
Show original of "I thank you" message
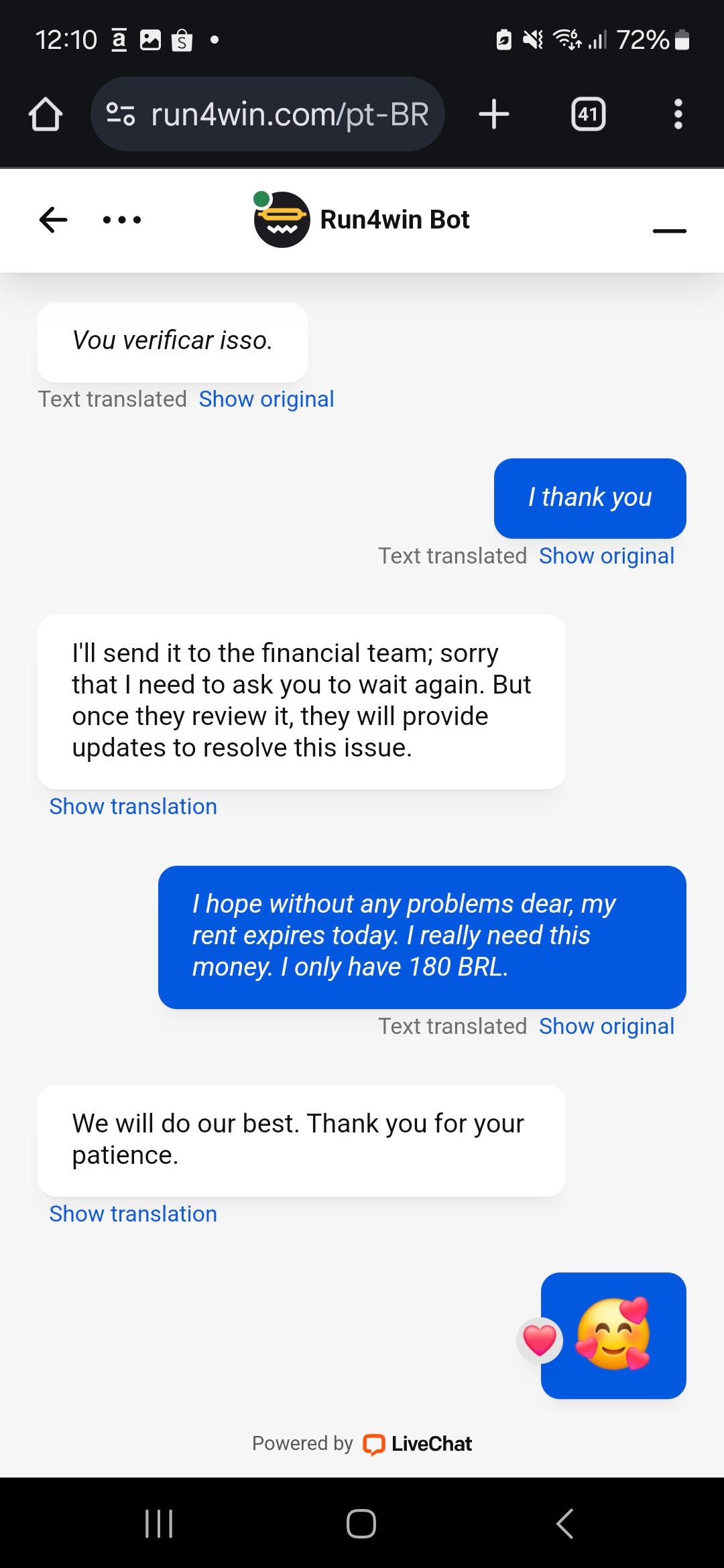pyautogui.click(x=606, y=556)
